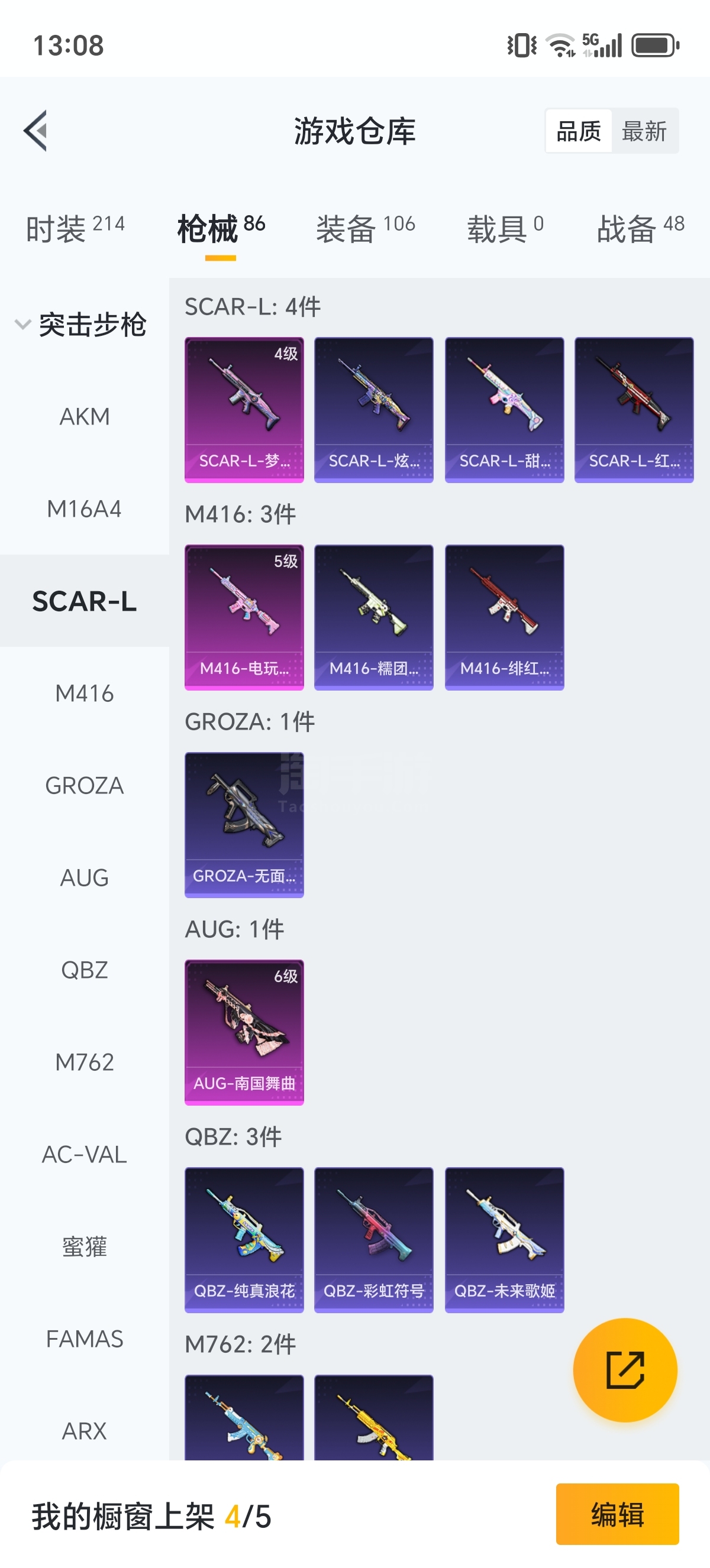Select FAMAS in the side list
This screenshot has width=710, height=1568.
click(85, 1339)
